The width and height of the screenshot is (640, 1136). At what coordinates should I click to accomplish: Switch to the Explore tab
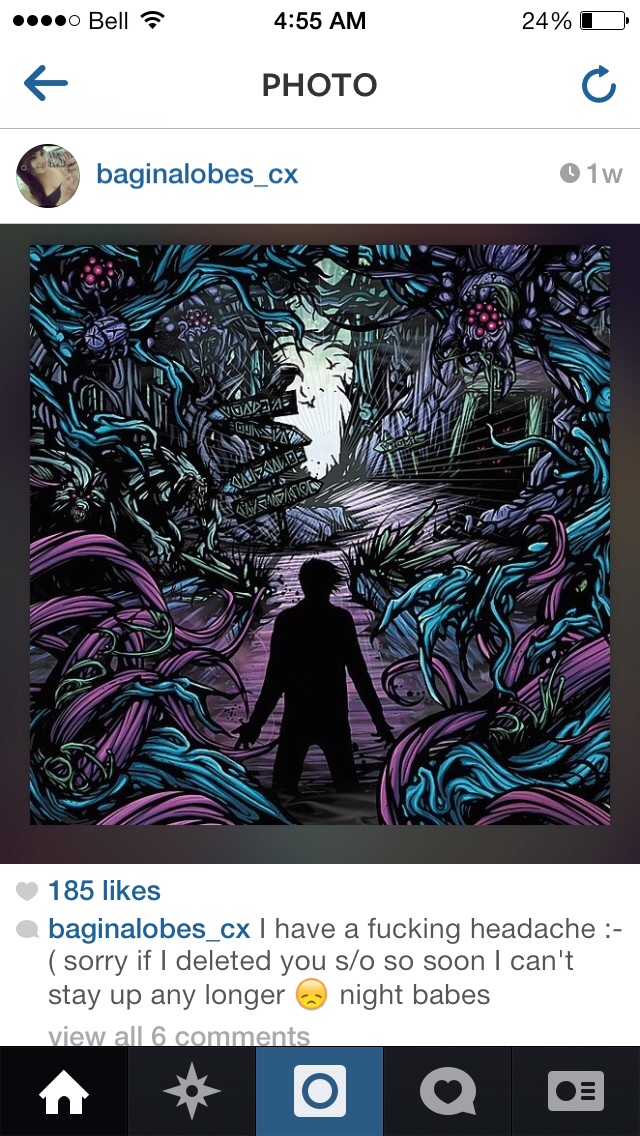click(192, 1091)
